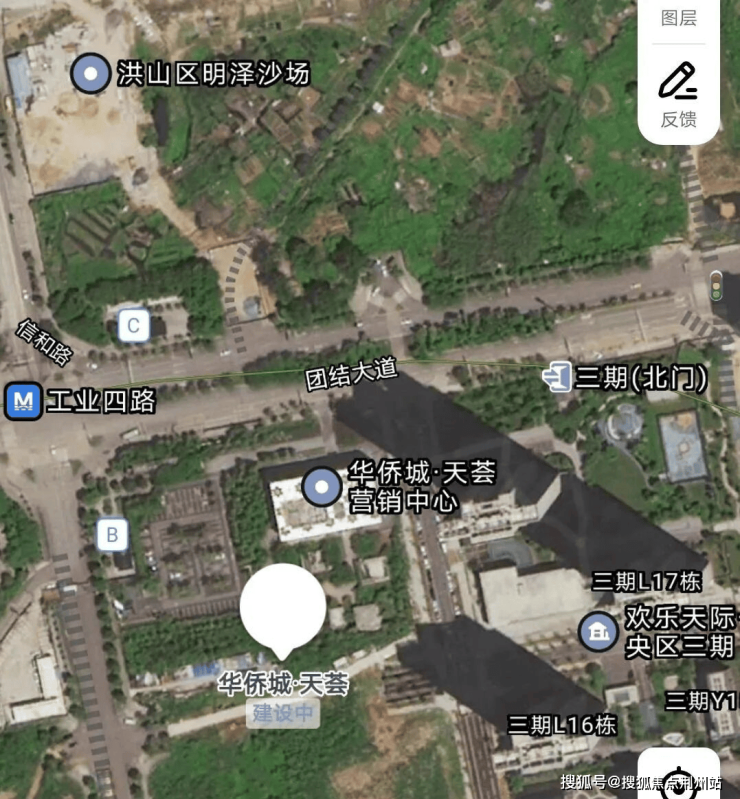Open the 欢乐天际央区三期 place marker
Viewport: 740px width, 799px height.
tap(598, 631)
